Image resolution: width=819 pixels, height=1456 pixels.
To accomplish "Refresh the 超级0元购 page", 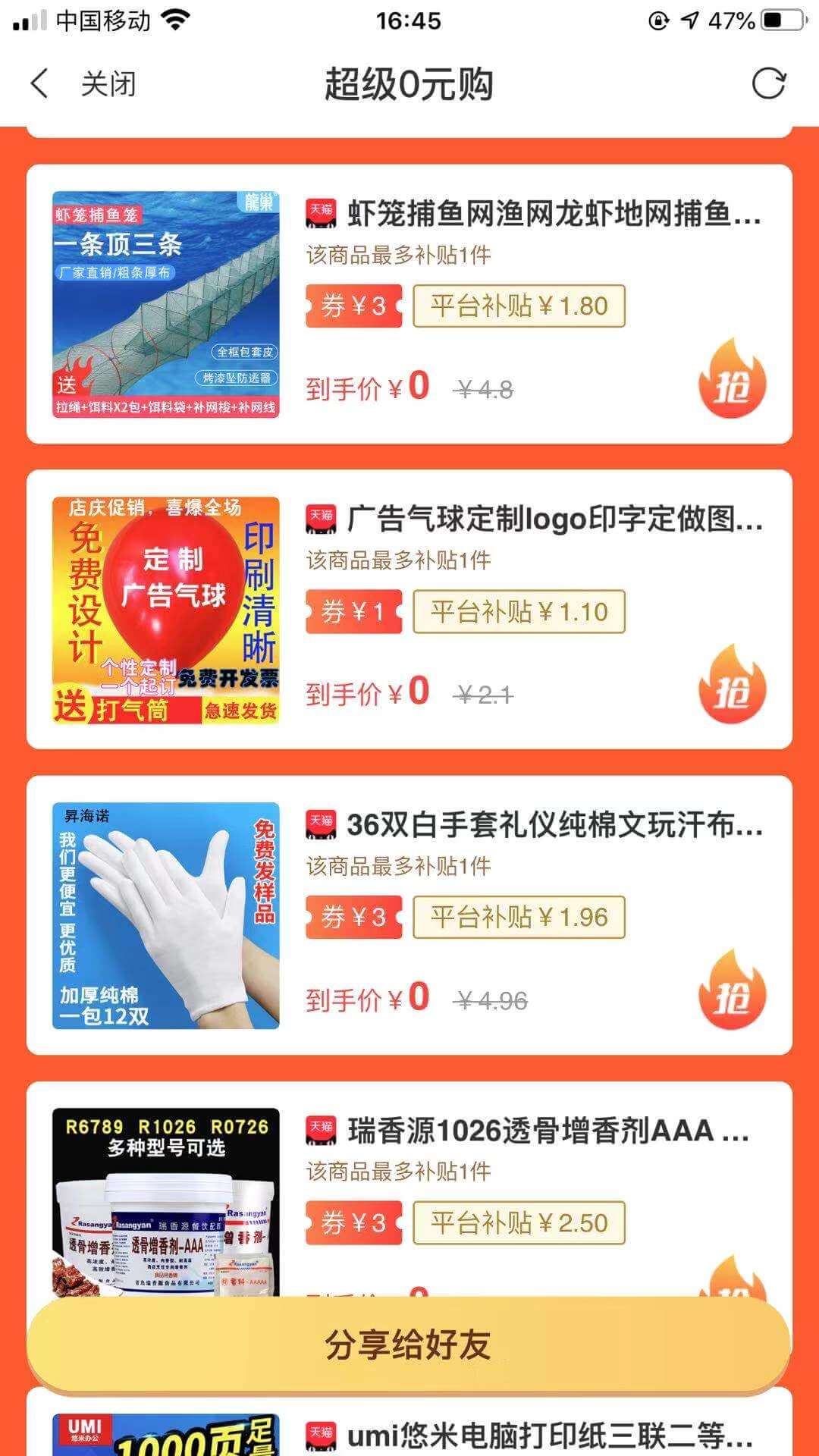I will (x=768, y=83).
